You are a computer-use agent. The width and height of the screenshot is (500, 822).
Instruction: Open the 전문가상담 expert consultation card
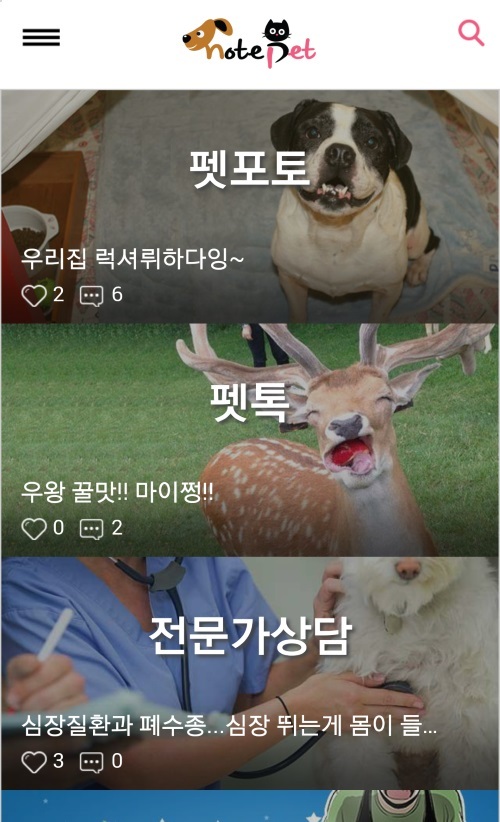coord(250,673)
